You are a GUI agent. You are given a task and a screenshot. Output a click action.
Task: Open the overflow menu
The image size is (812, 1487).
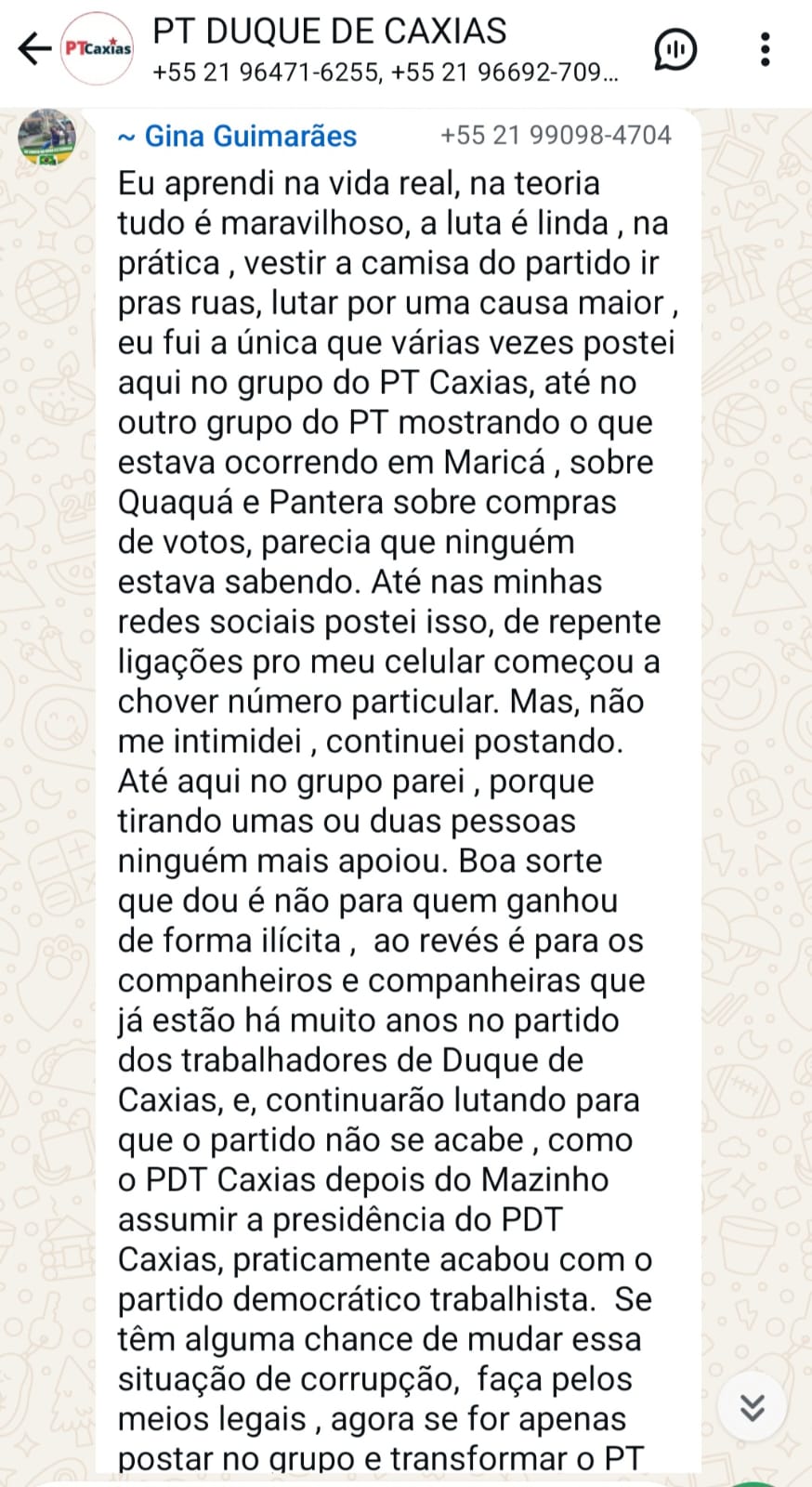[x=765, y=49]
